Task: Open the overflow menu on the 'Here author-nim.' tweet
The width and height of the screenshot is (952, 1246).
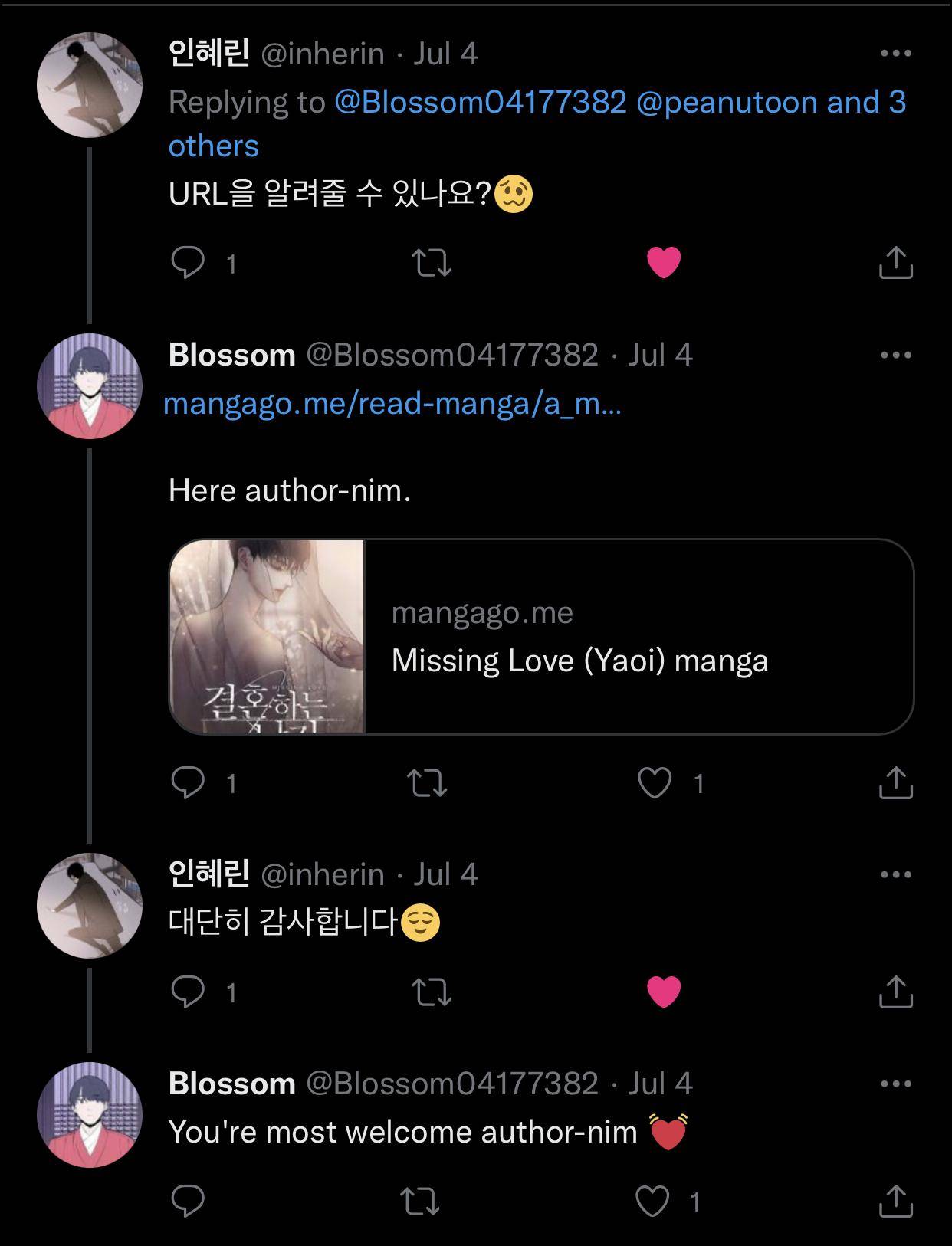Action: pos(895,355)
